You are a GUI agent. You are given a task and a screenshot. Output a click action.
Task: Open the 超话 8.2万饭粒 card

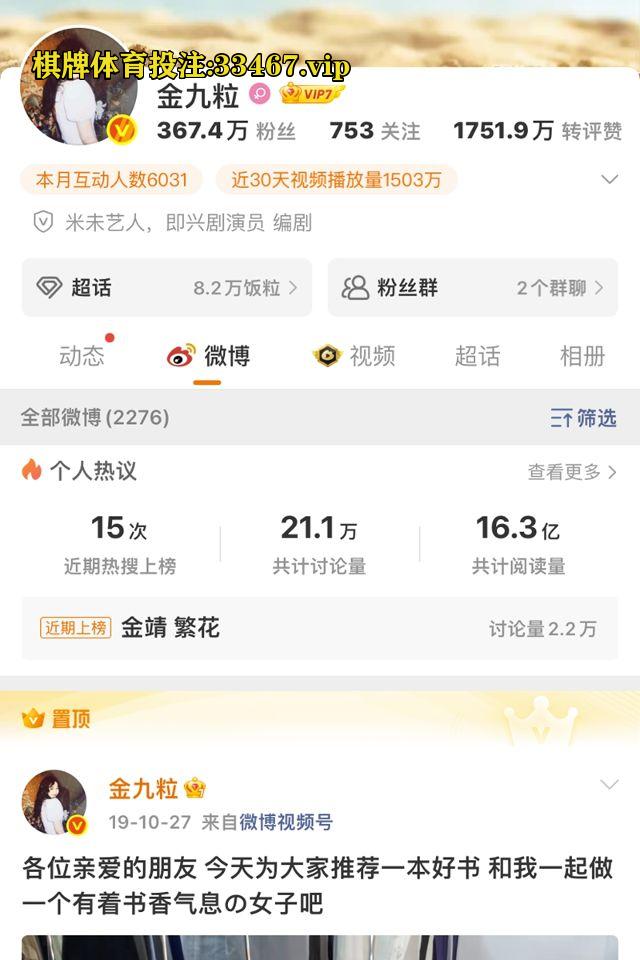coord(167,288)
